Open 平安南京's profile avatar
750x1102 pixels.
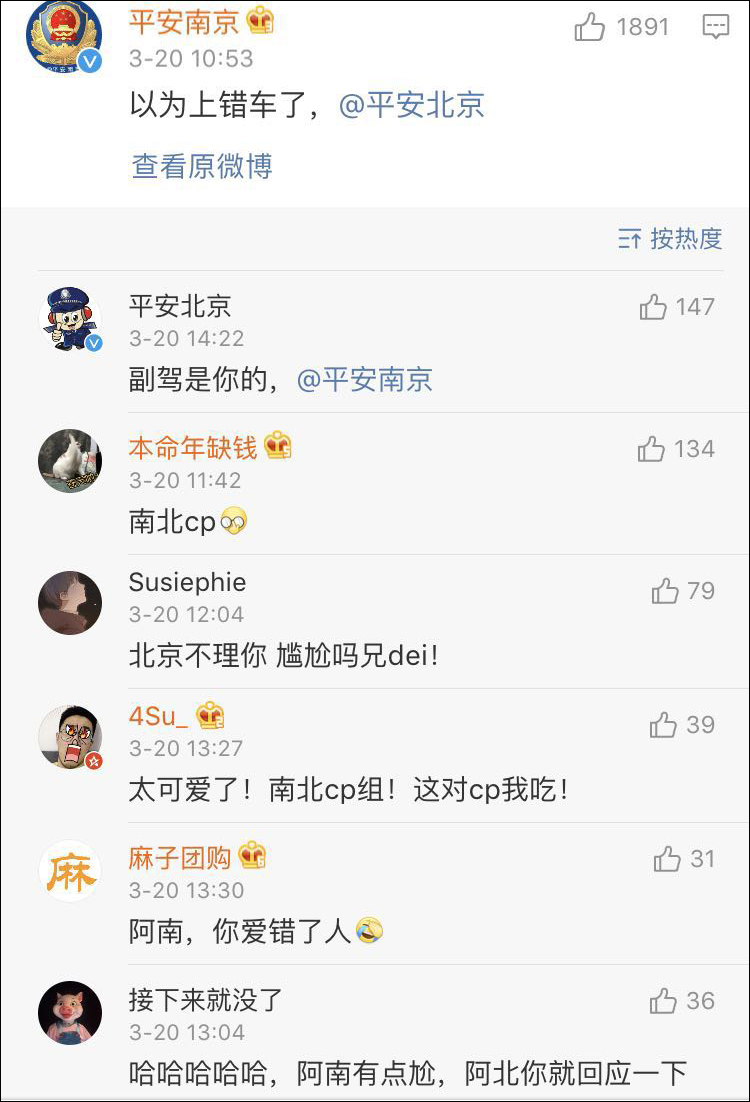pyautogui.click(x=64, y=35)
